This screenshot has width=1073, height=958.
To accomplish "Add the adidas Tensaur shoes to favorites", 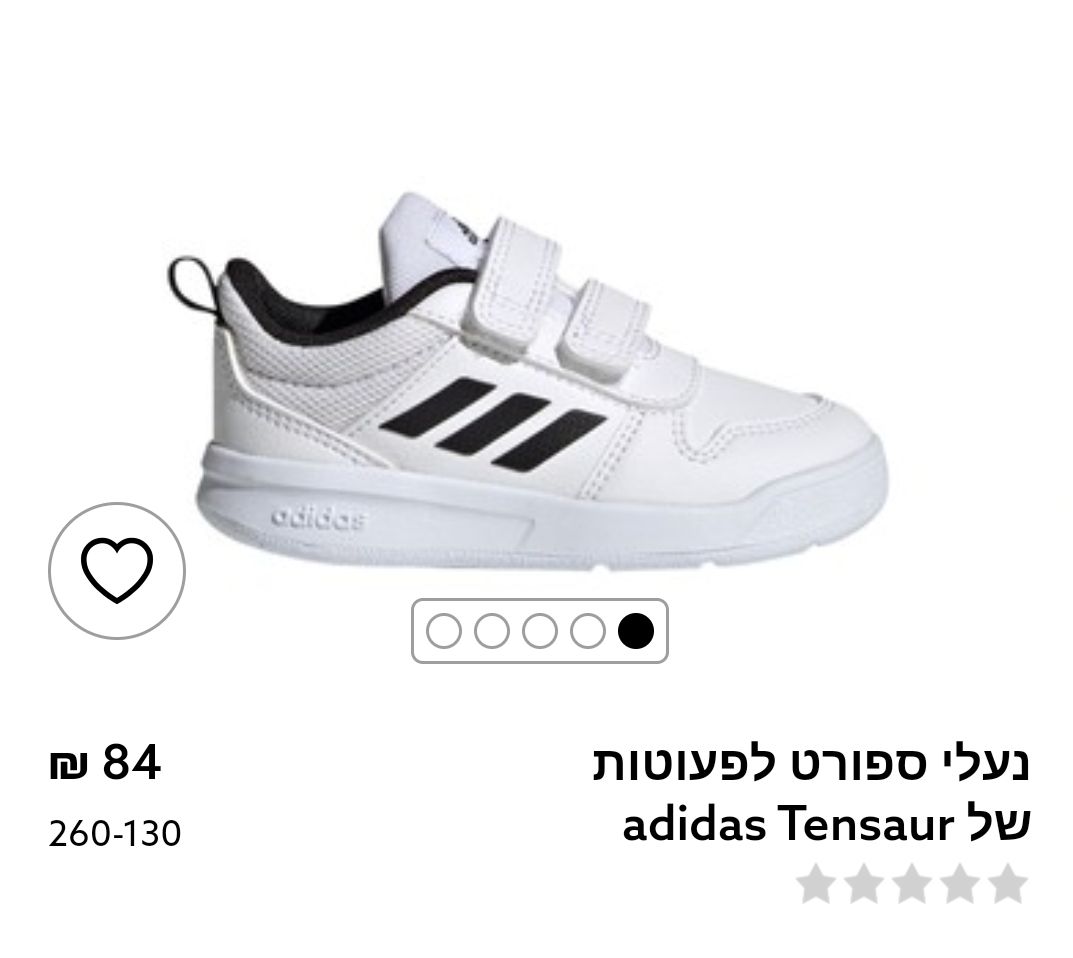I will (117, 571).
